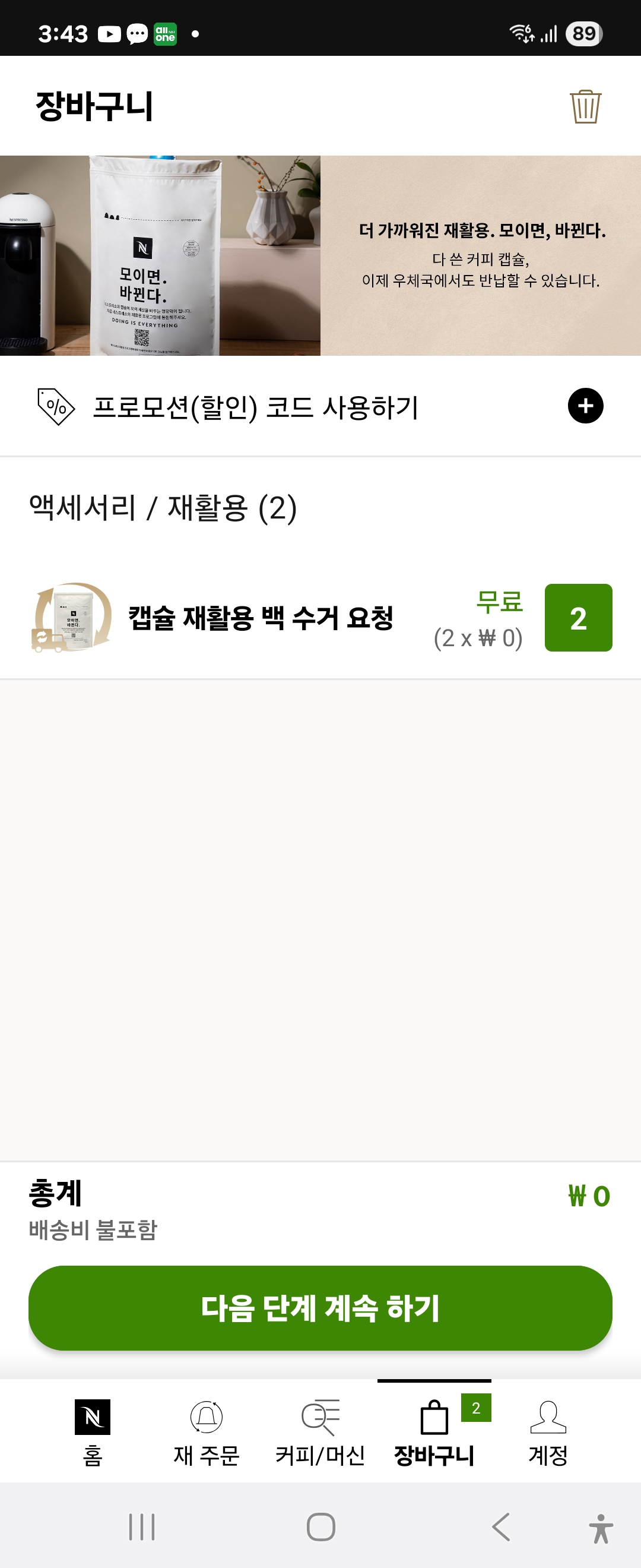The width and height of the screenshot is (641, 1568).
Task: Open the 커피/머신 tab
Action: (320, 1431)
